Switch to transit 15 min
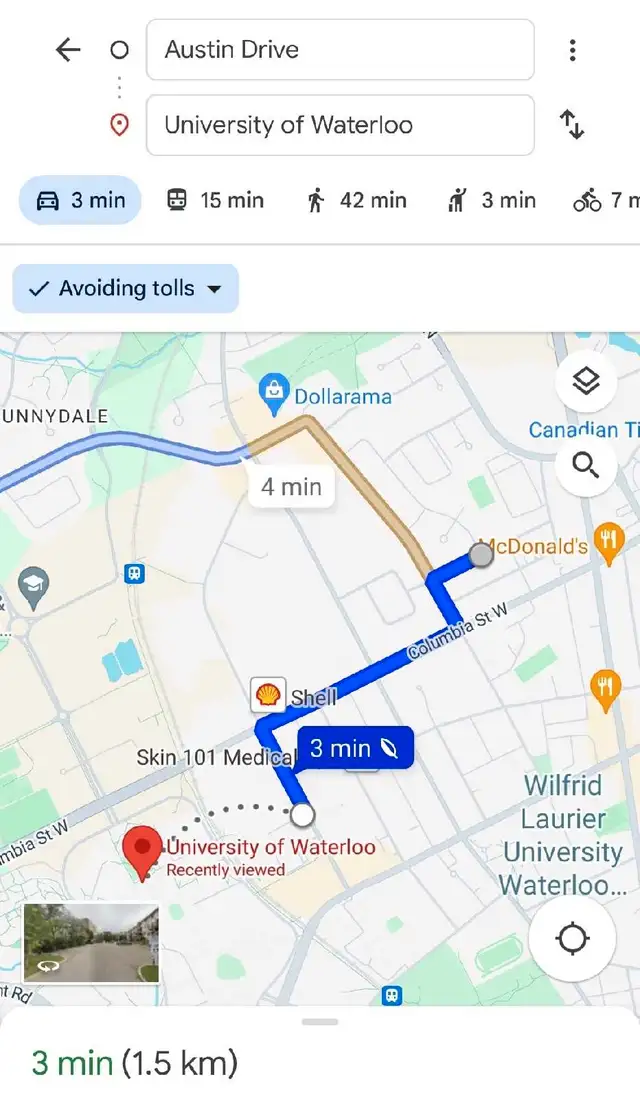Image resolution: width=640 pixels, height=1099 pixels. click(x=215, y=200)
